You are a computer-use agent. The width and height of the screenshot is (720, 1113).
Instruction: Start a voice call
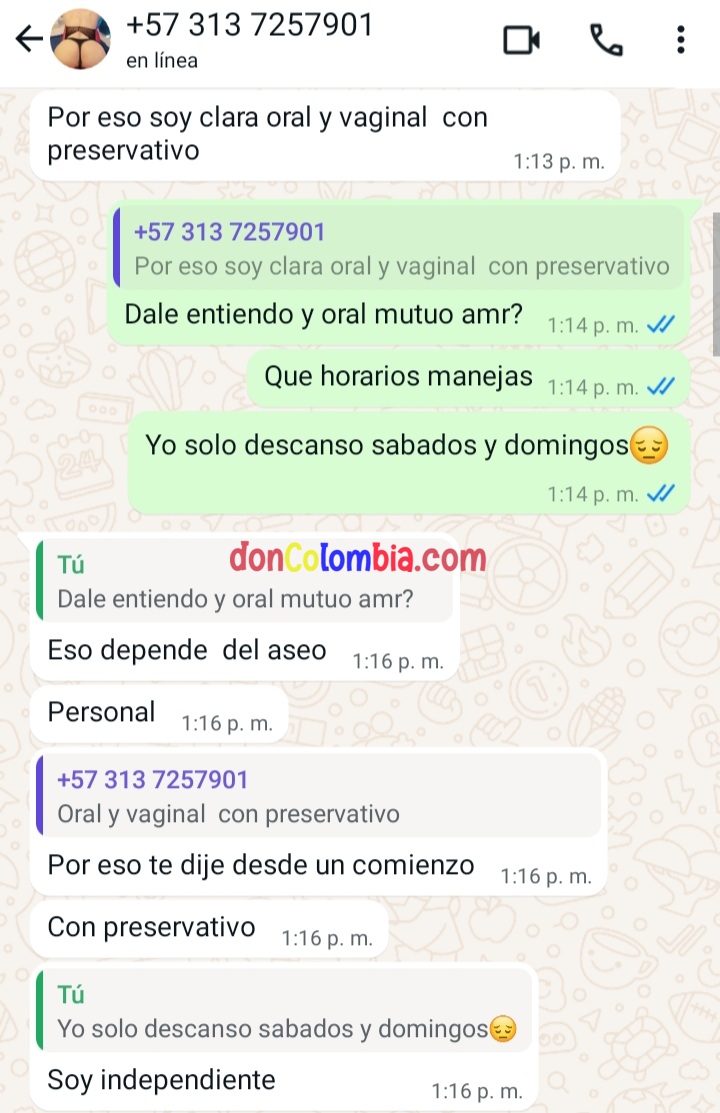(606, 40)
